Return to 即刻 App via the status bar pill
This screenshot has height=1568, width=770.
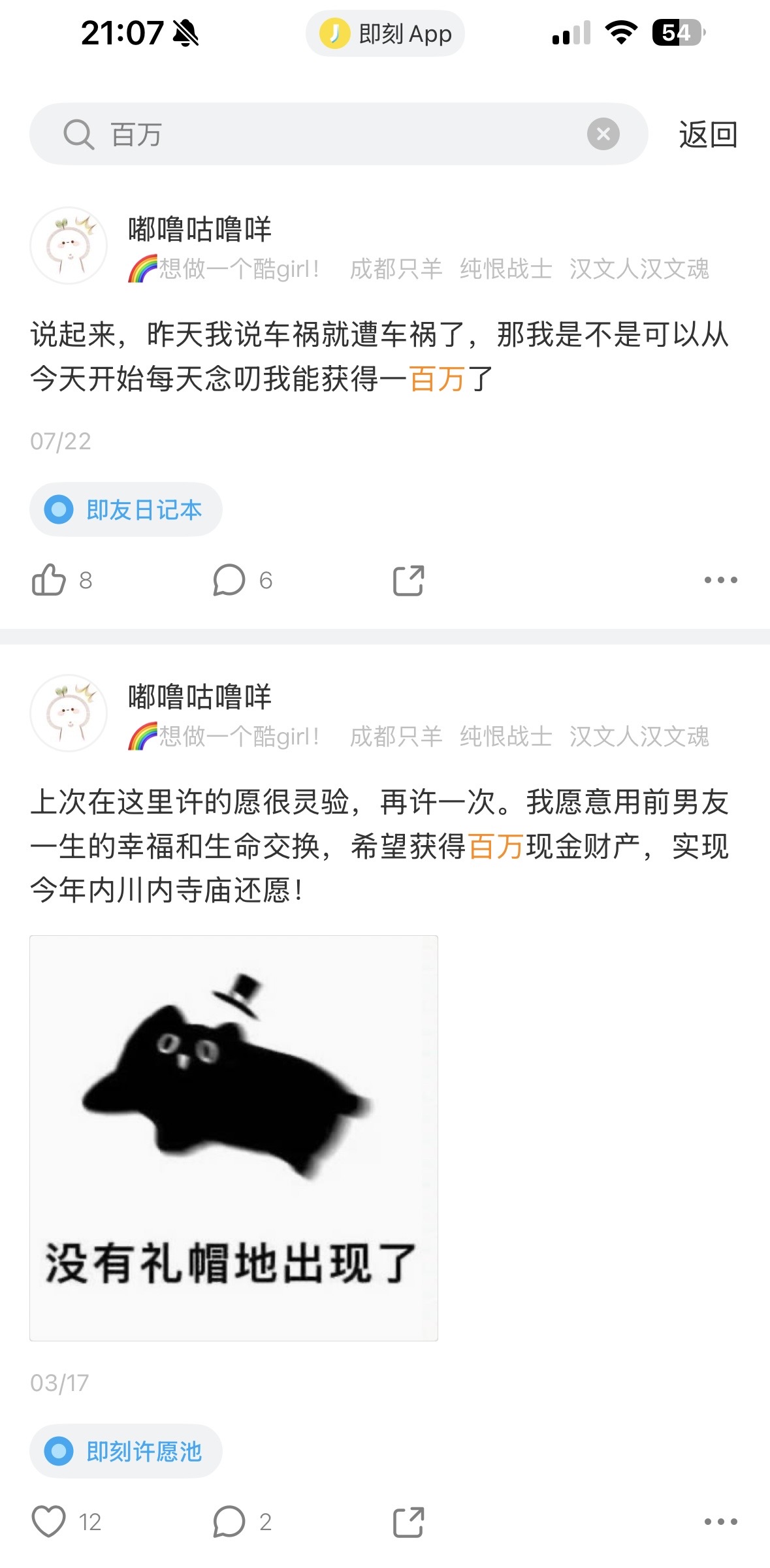click(385, 33)
